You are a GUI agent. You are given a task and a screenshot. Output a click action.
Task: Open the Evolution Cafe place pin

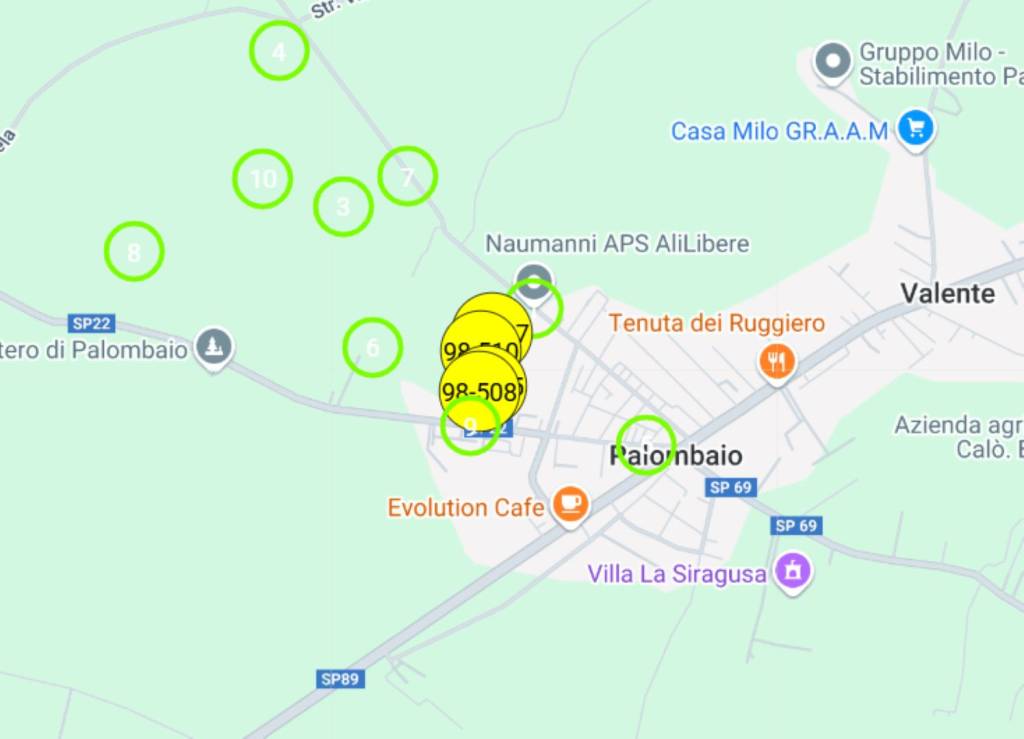(570, 504)
